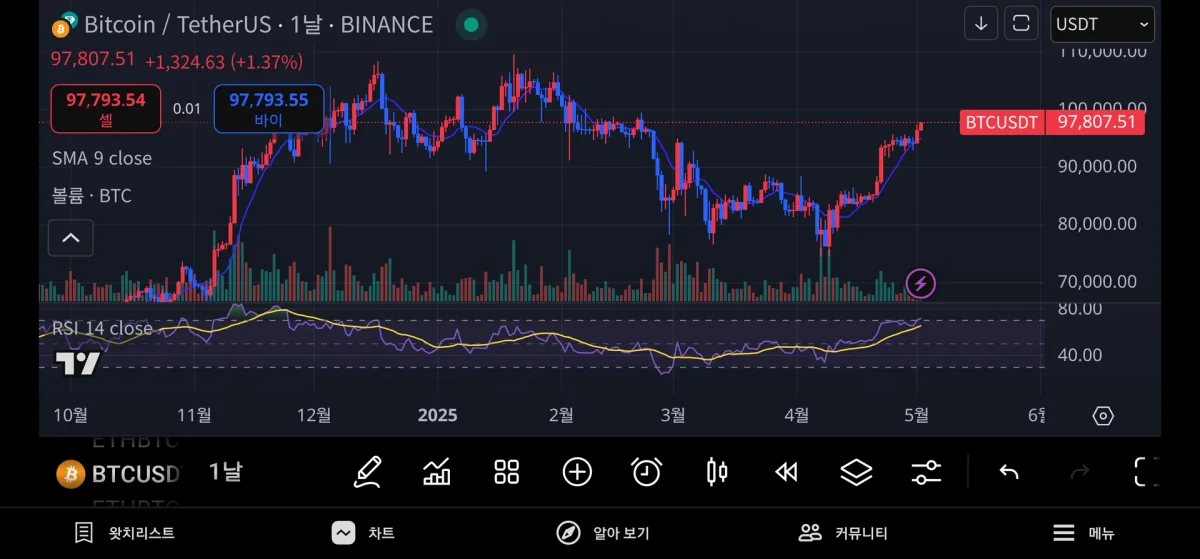1200x559 pixels.
Task: Open the BTCUSDT symbol selector
Action: point(120,473)
